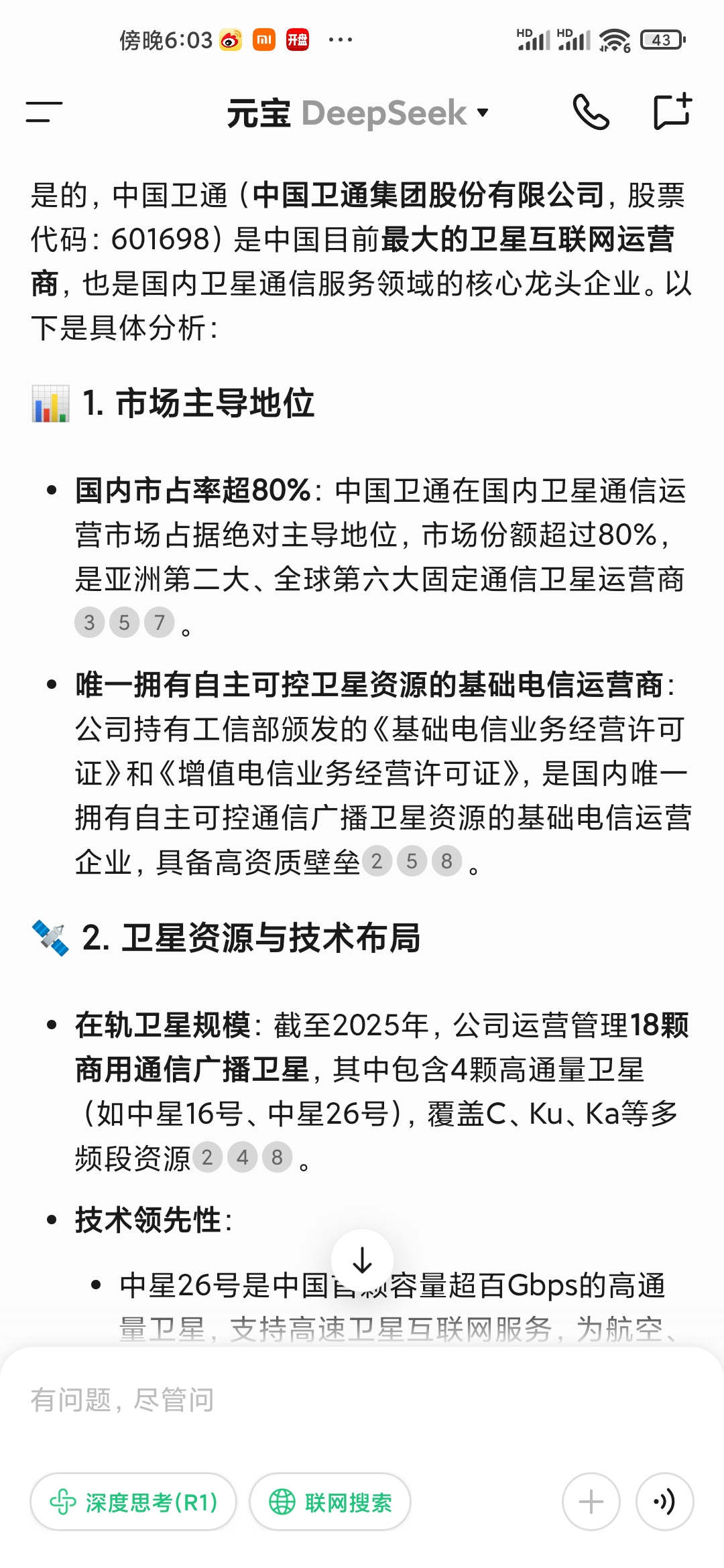Image resolution: width=724 pixels, height=1568 pixels.
Task: Jump to bottom with the down arrow button
Action: click(362, 1260)
